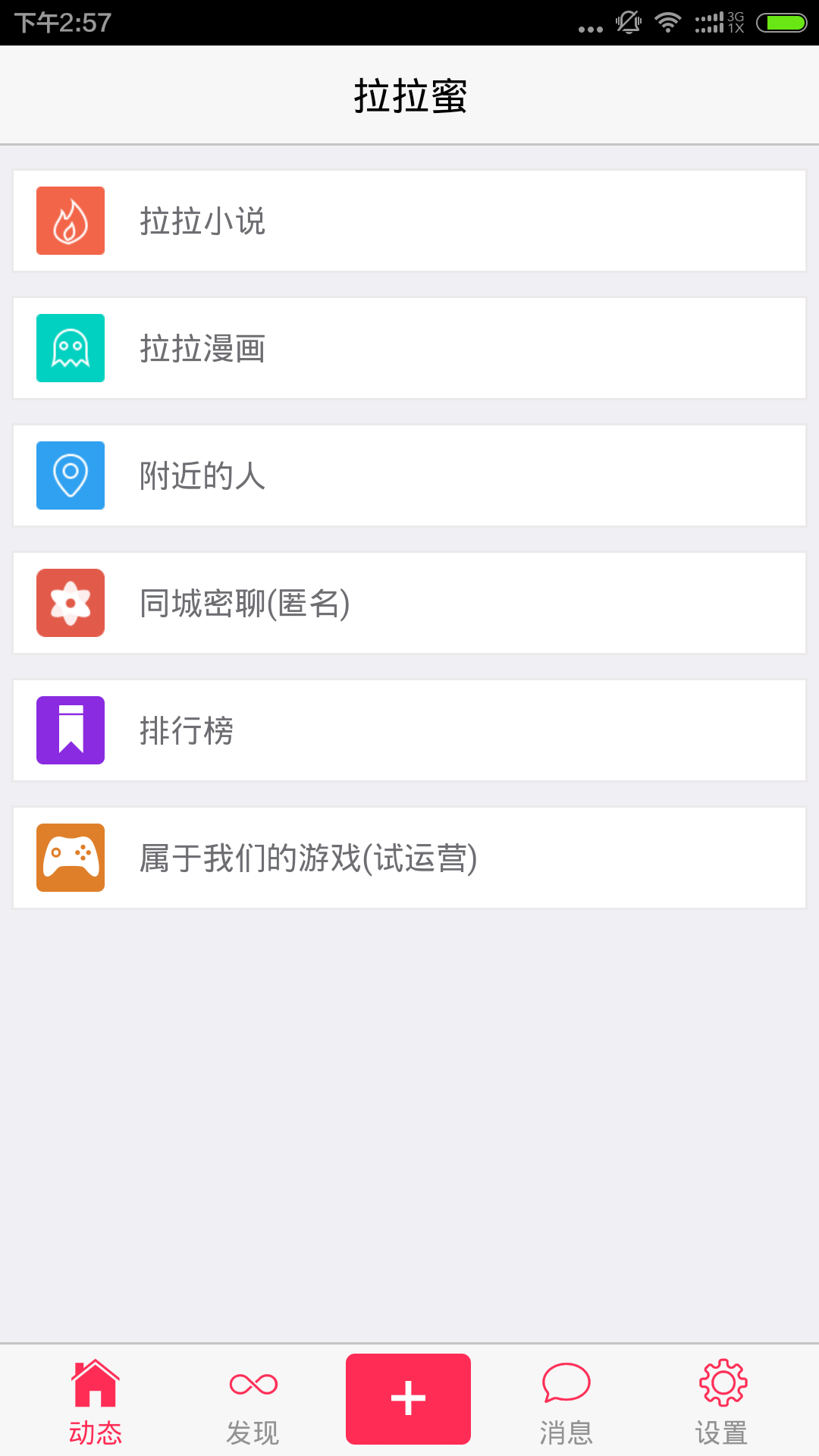Tap the ghost icon beside 拉拉漫画
Viewport: 819px width, 1456px height.
click(x=70, y=348)
